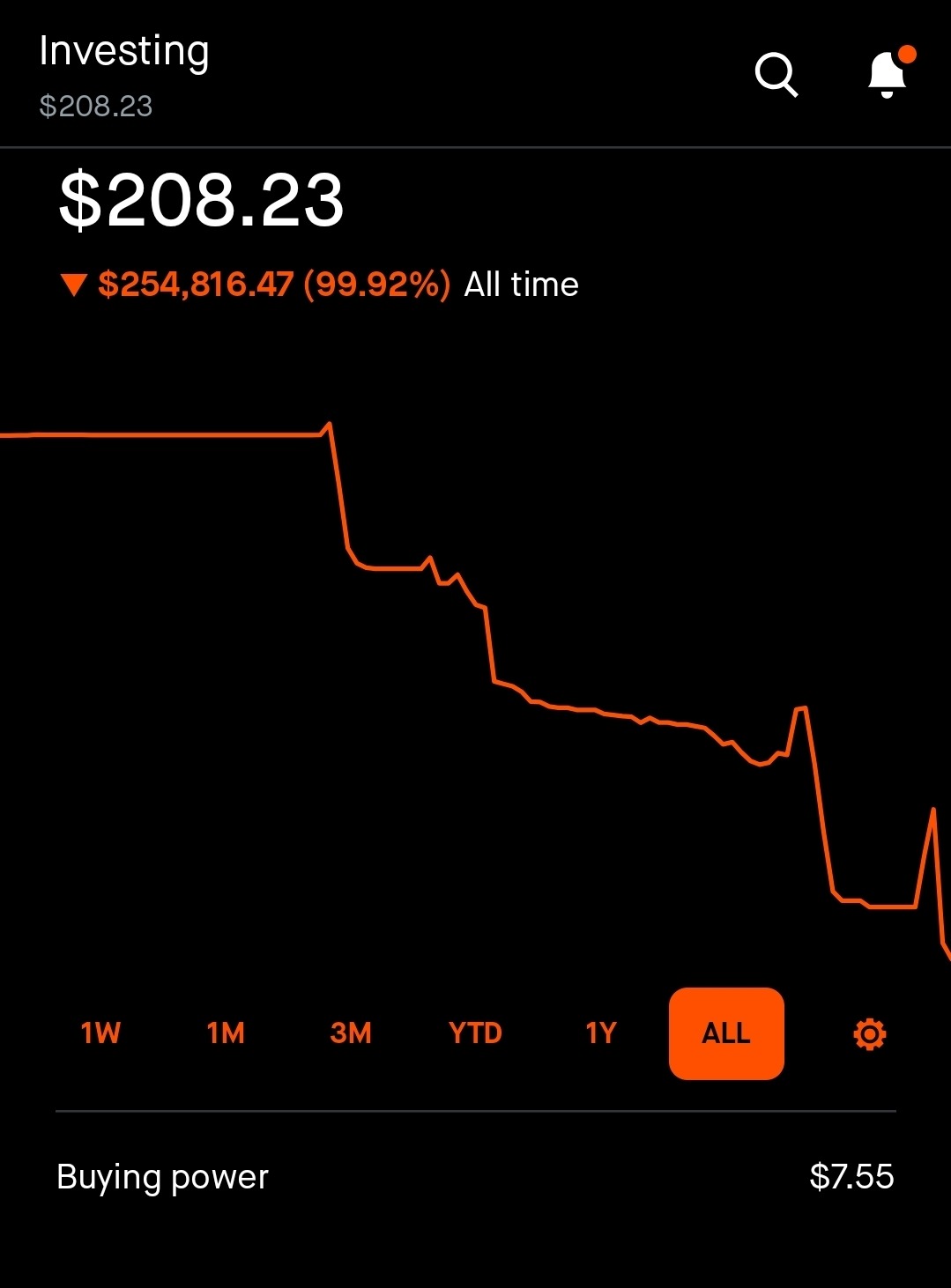Open the magnifying glass to search stocks
The image size is (951, 1288).
click(x=776, y=74)
